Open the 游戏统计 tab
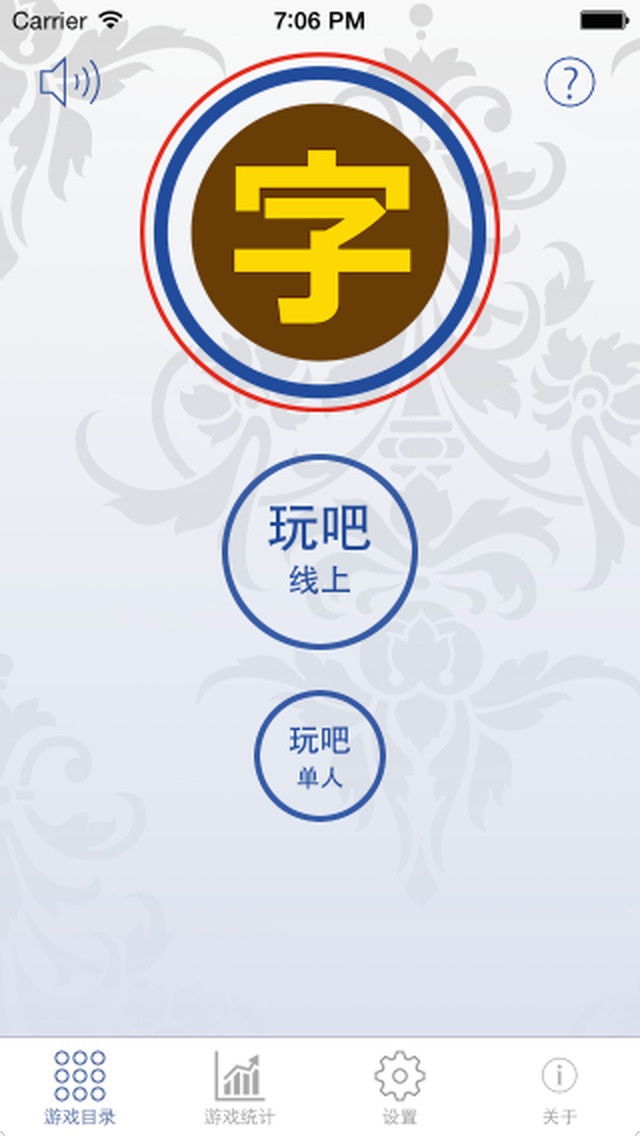 coord(240,1087)
